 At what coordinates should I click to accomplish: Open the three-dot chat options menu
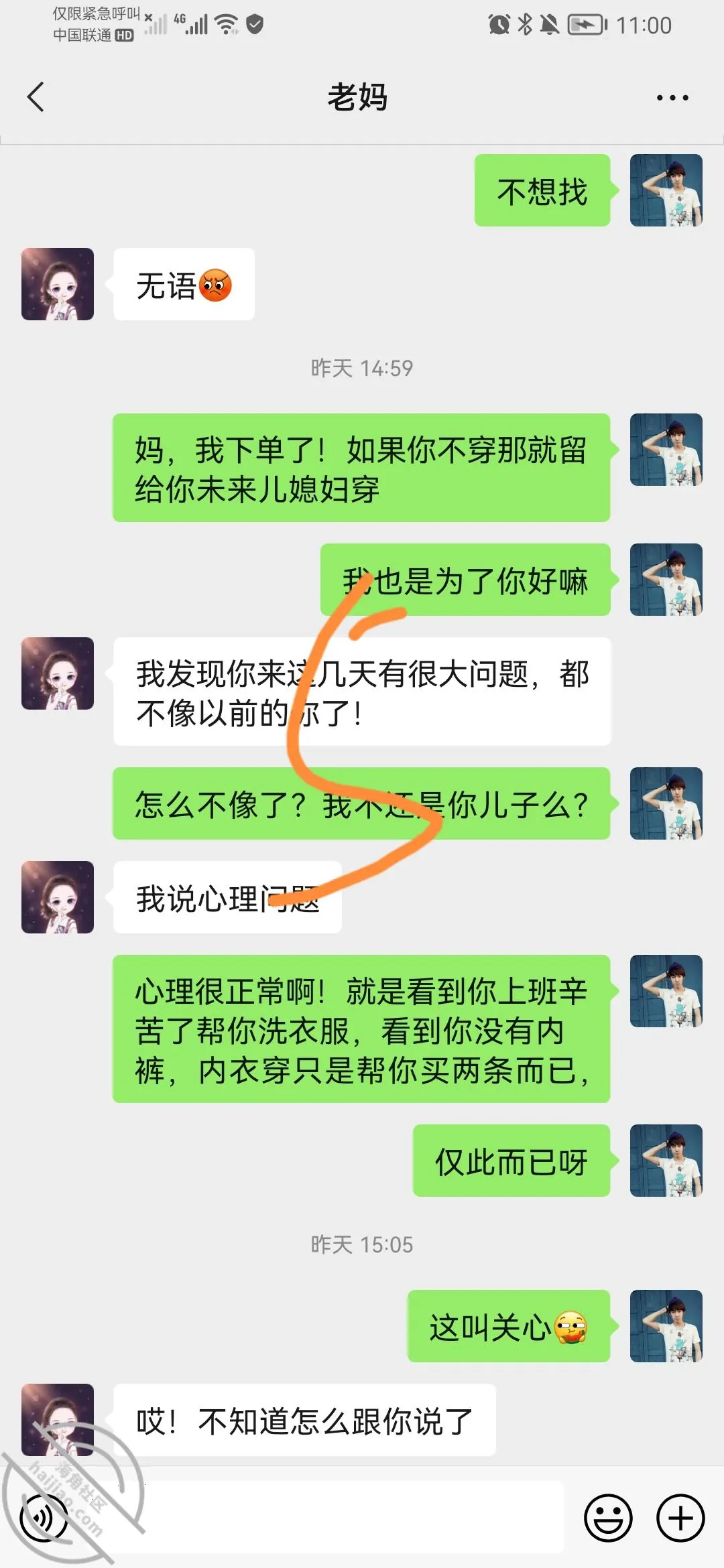coord(672,98)
